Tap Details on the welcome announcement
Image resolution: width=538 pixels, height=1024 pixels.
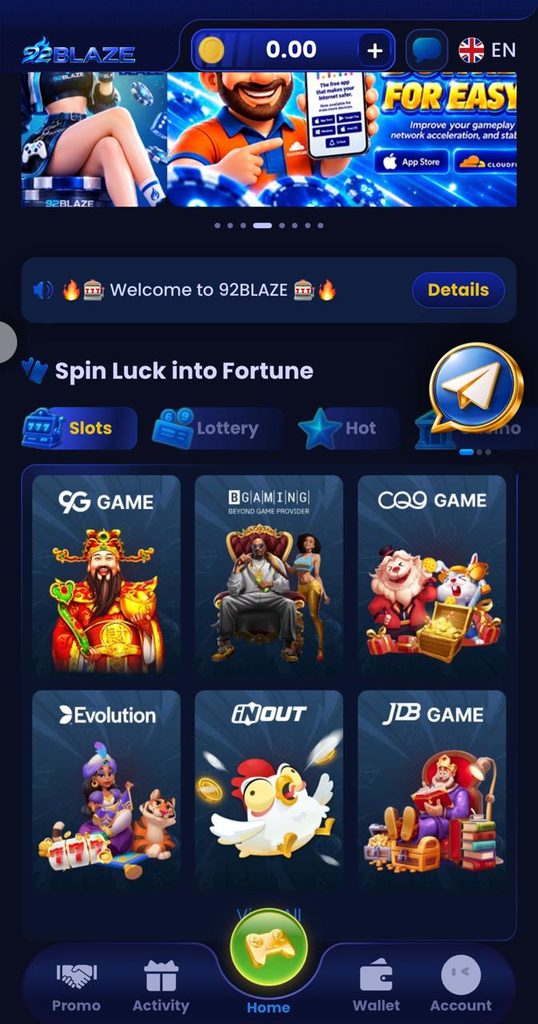pos(458,290)
